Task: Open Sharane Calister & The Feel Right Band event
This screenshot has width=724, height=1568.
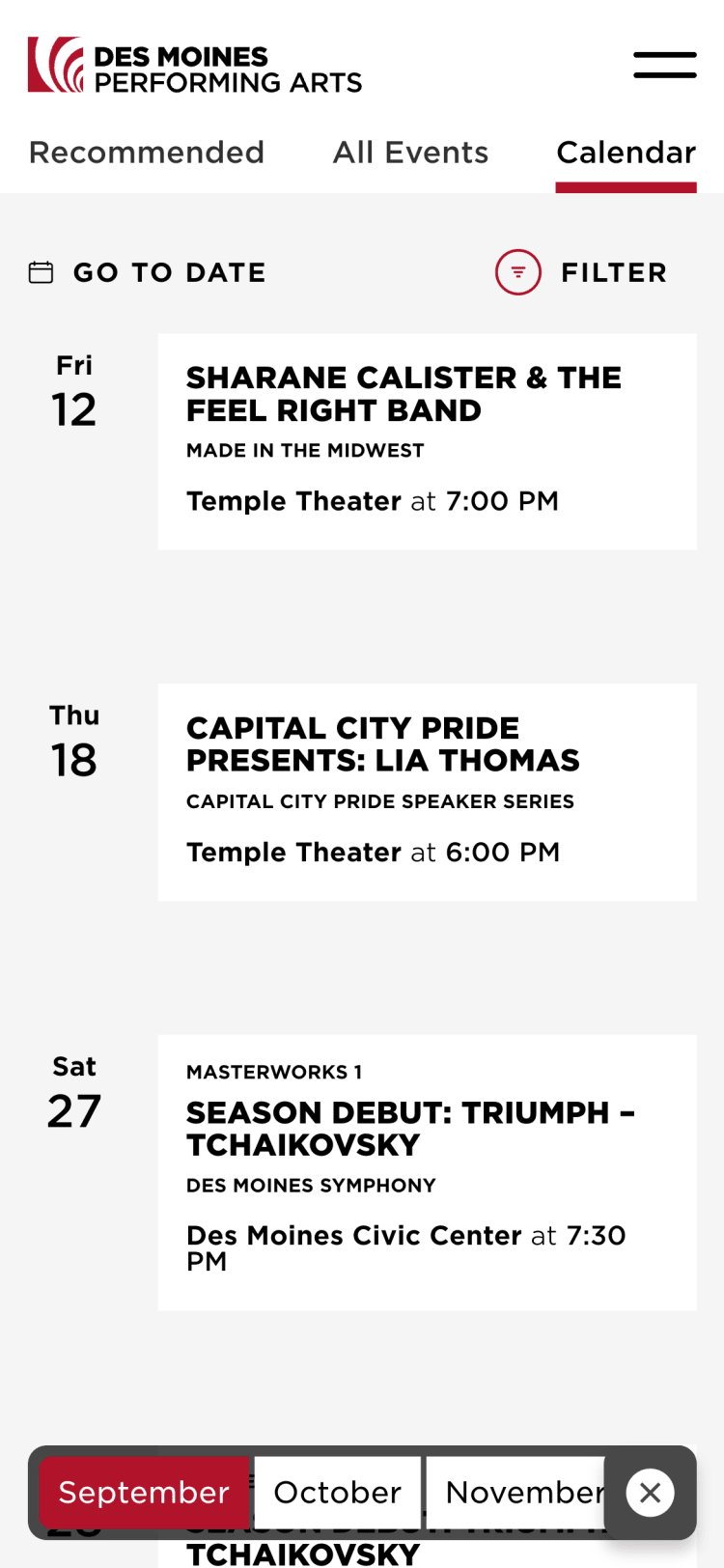Action: [404, 394]
